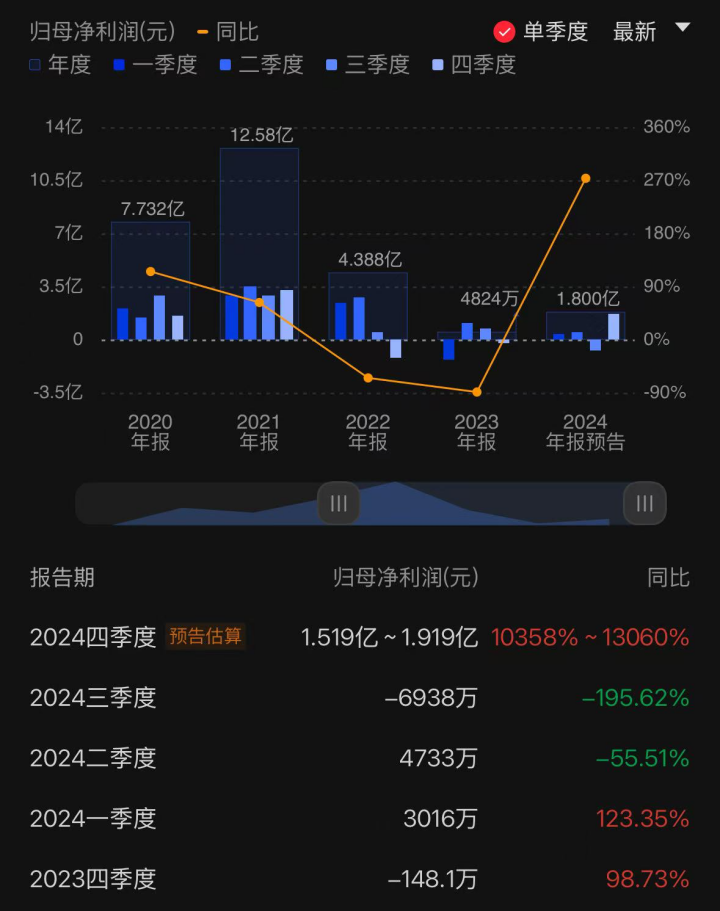This screenshot has width=720, height=911.
Task: Select the 2024 年报预告 bar group
Action: (585, 325)
